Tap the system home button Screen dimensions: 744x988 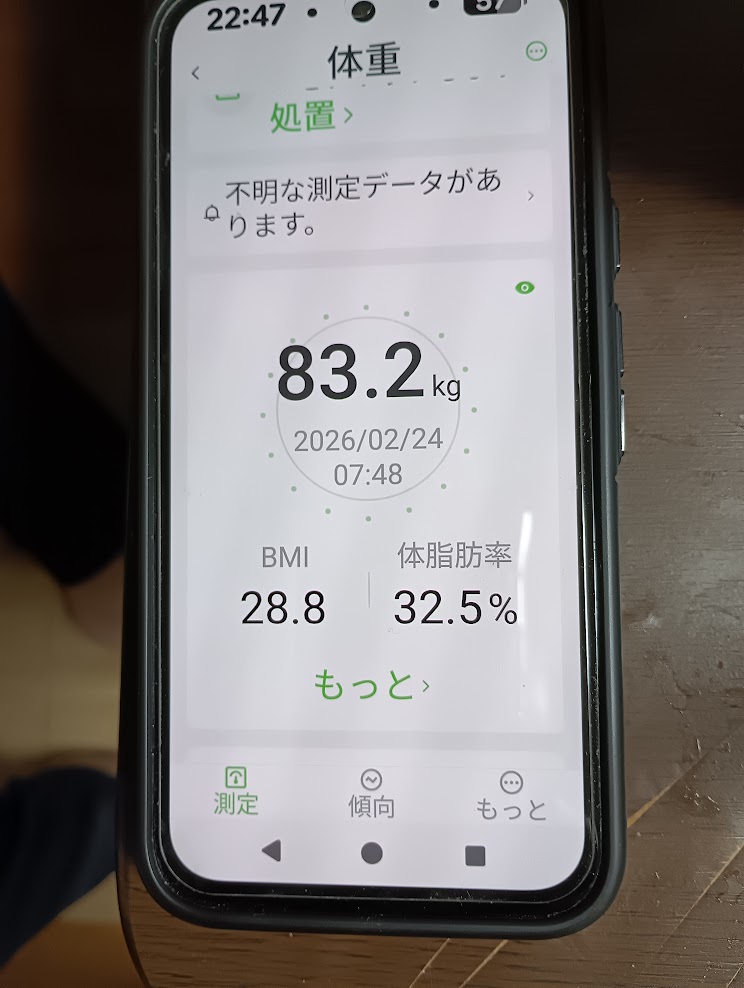click(372, 853)
